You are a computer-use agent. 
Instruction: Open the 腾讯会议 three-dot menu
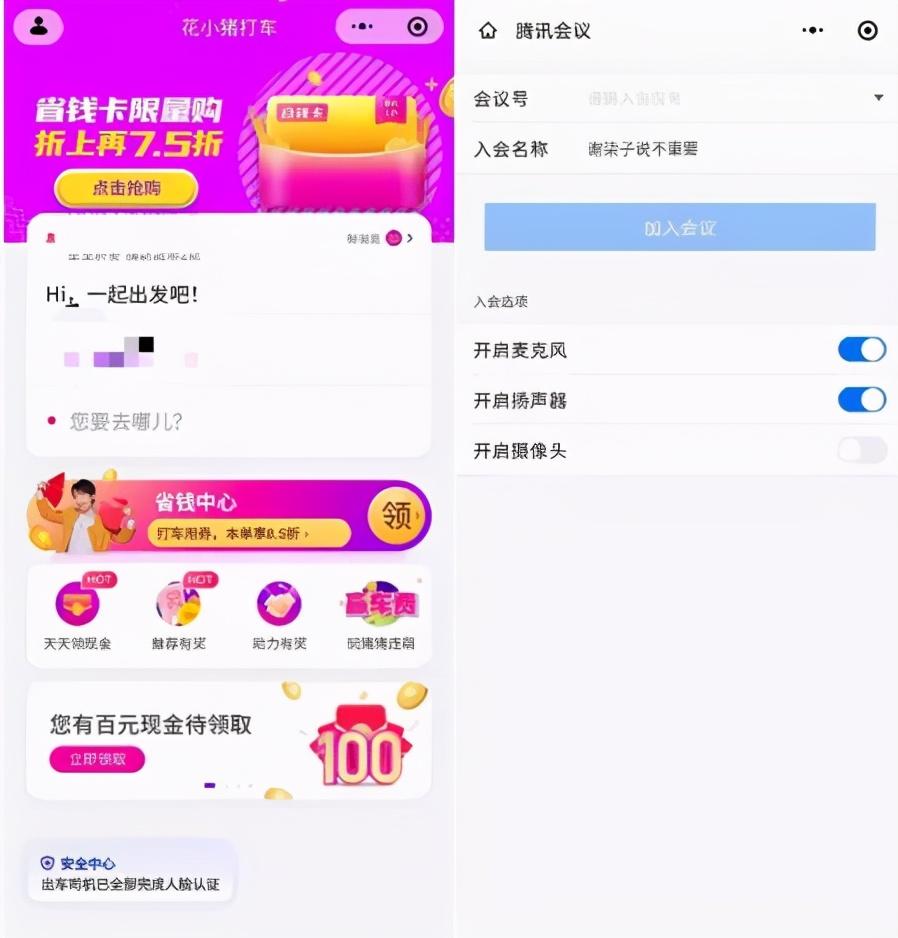pos(812,30)
